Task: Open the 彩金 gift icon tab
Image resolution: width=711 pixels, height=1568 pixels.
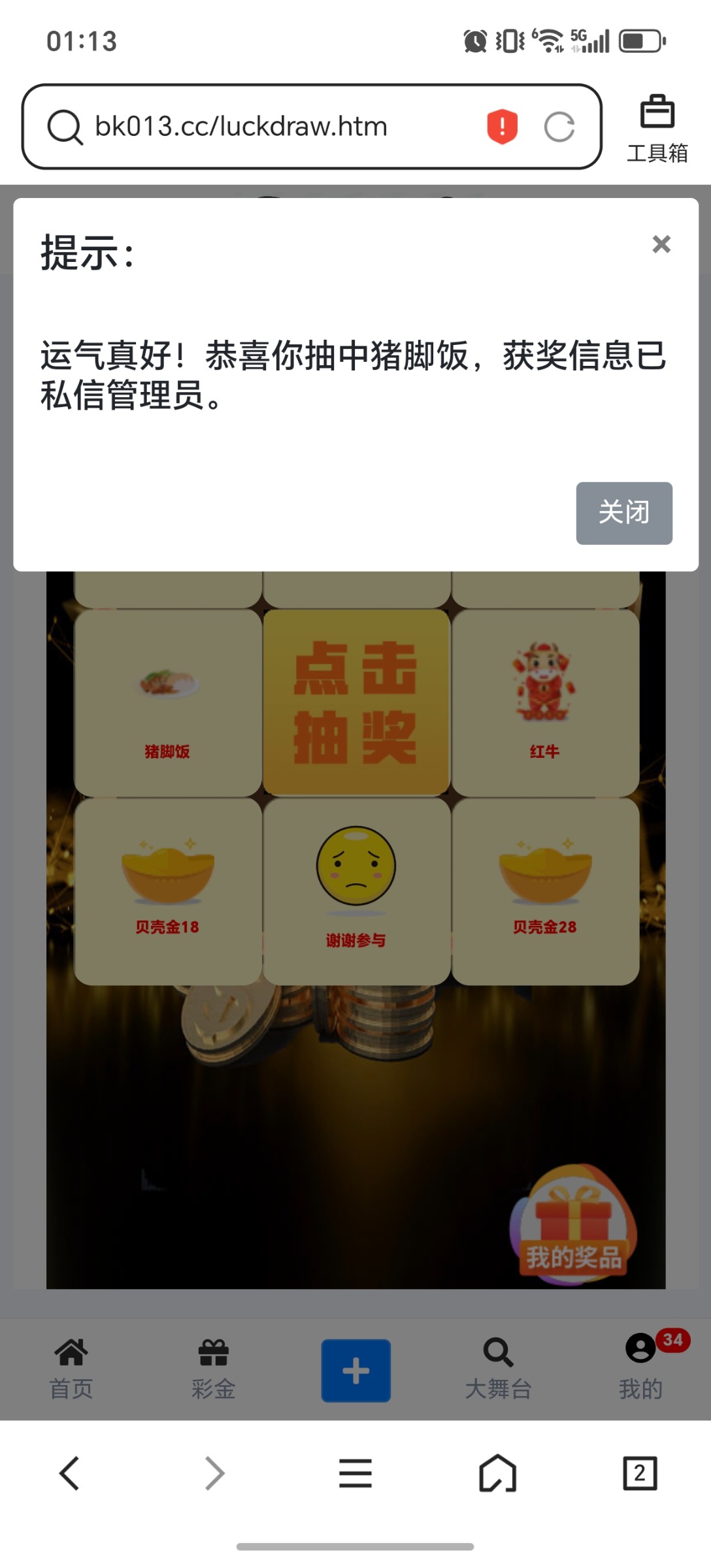Action: point(214,1352)
